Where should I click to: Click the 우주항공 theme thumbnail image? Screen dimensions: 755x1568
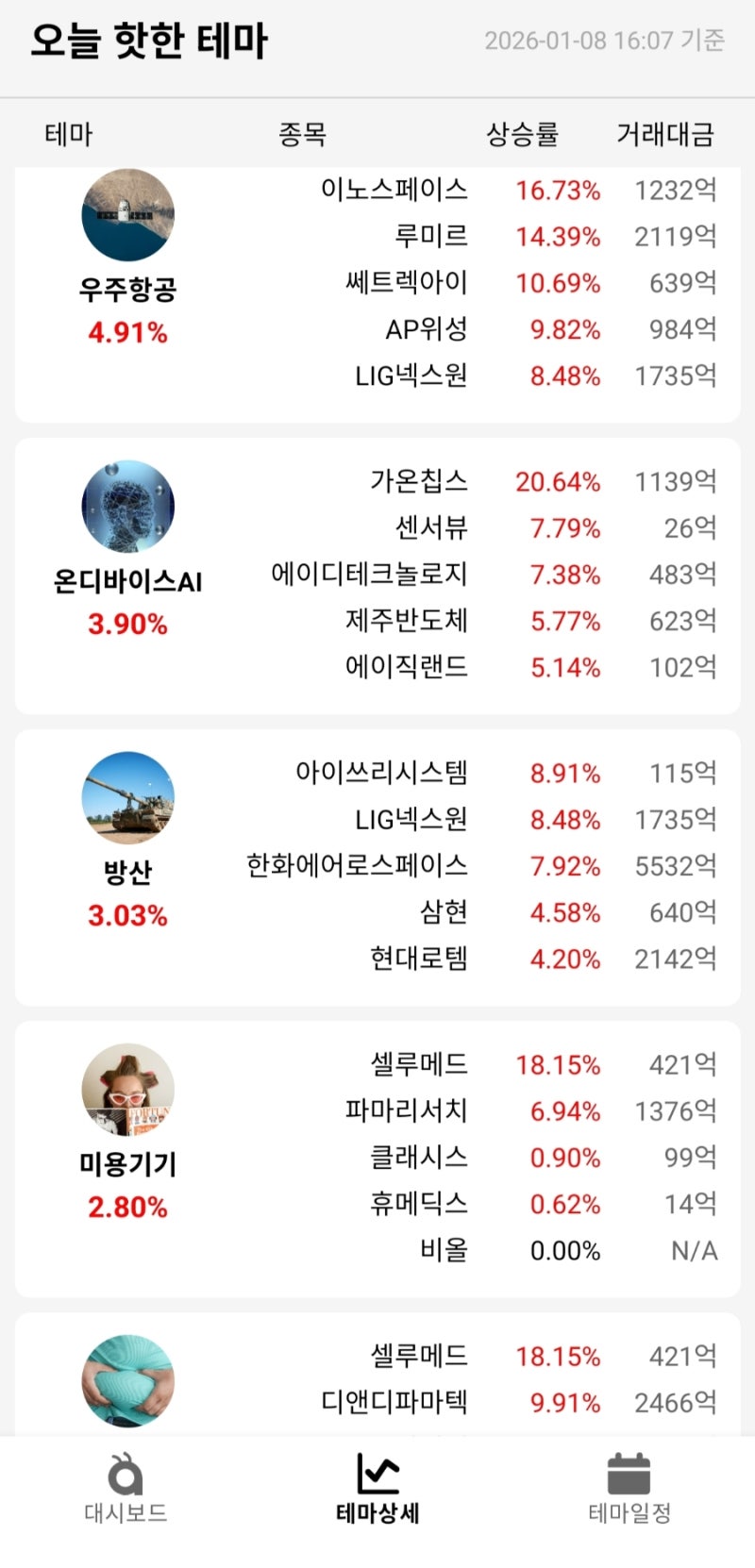[x=127, y=214]
